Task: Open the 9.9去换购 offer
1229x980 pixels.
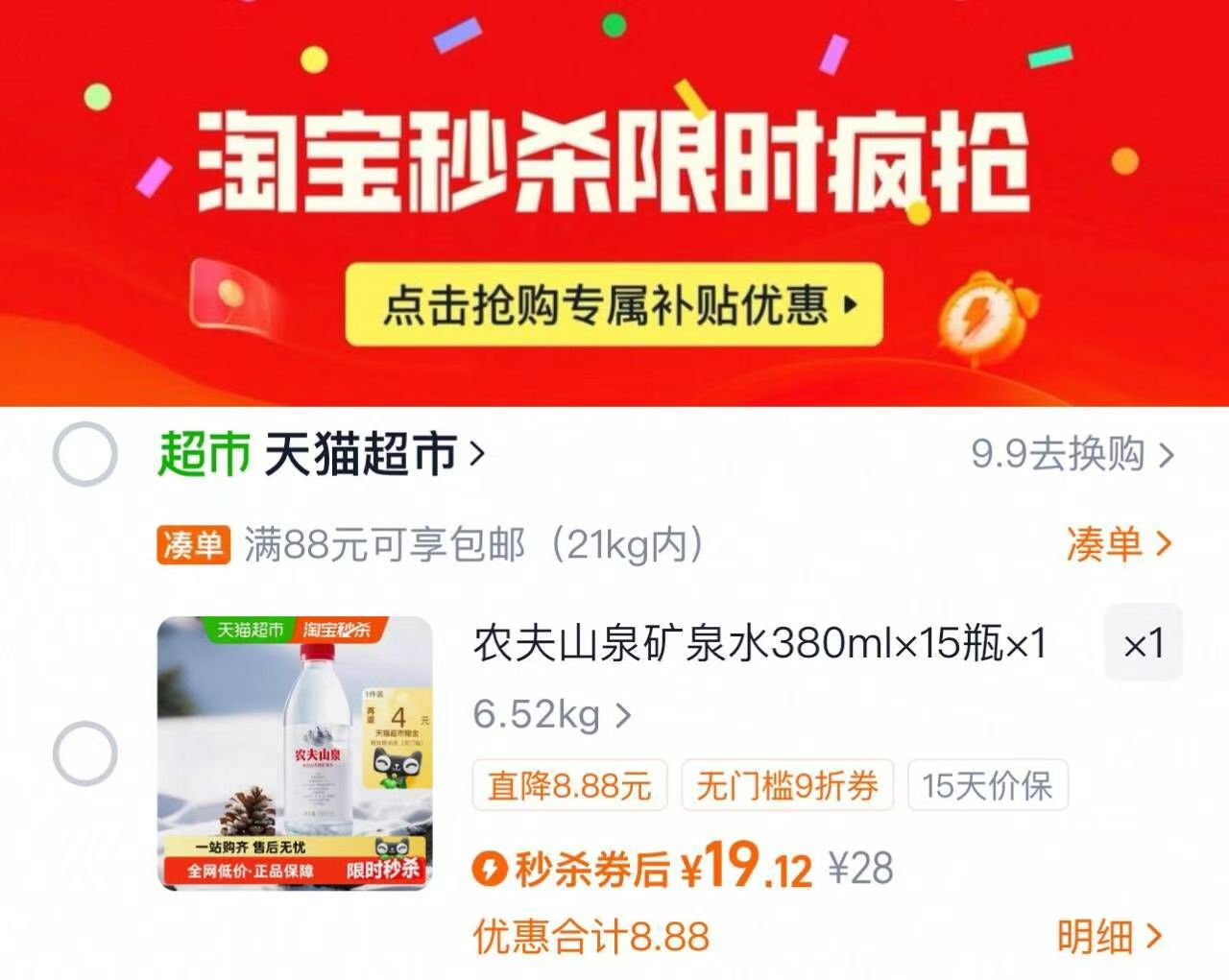Action: 1072,454
